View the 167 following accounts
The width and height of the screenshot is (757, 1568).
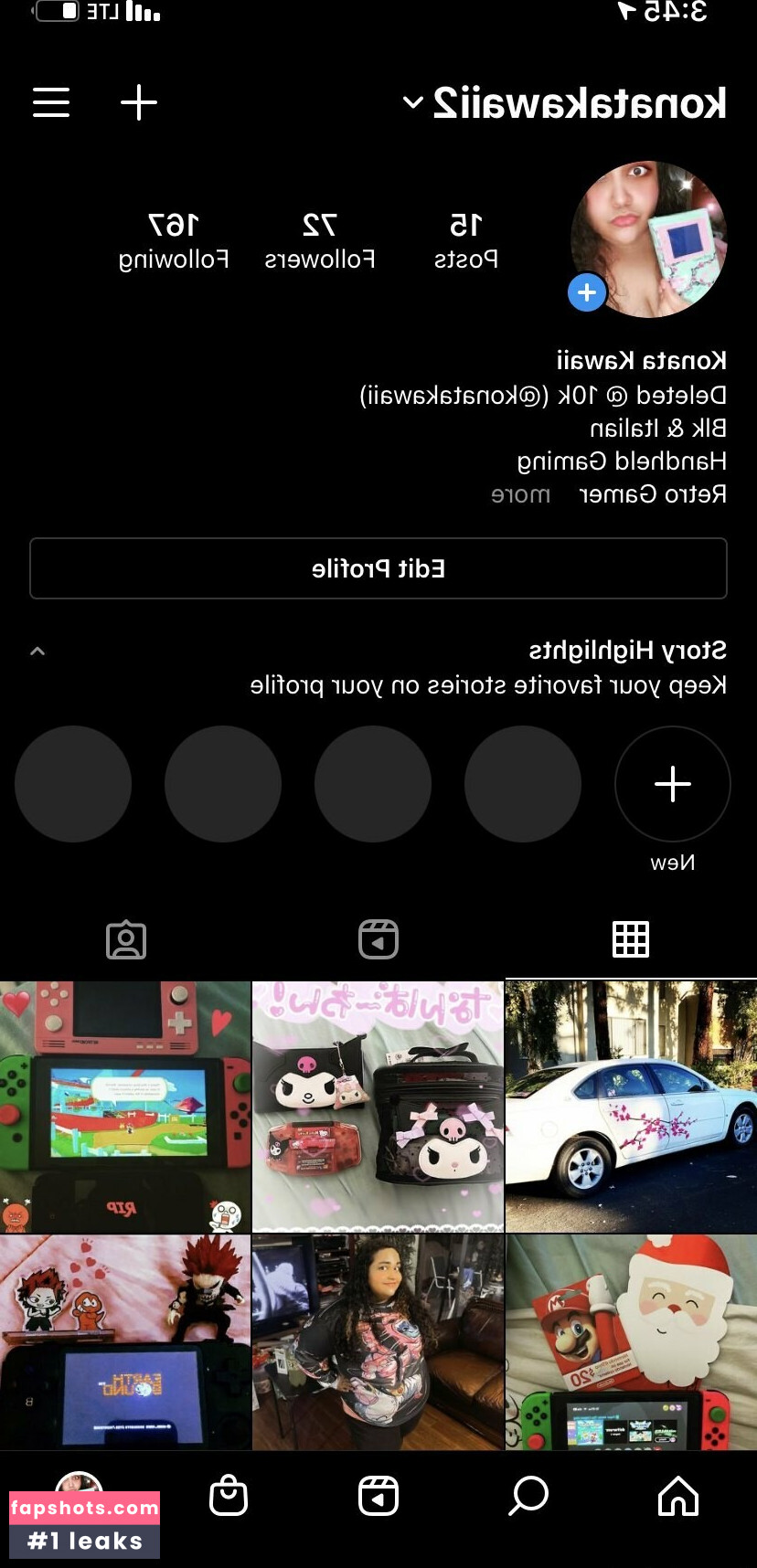[x=174, y=241]
